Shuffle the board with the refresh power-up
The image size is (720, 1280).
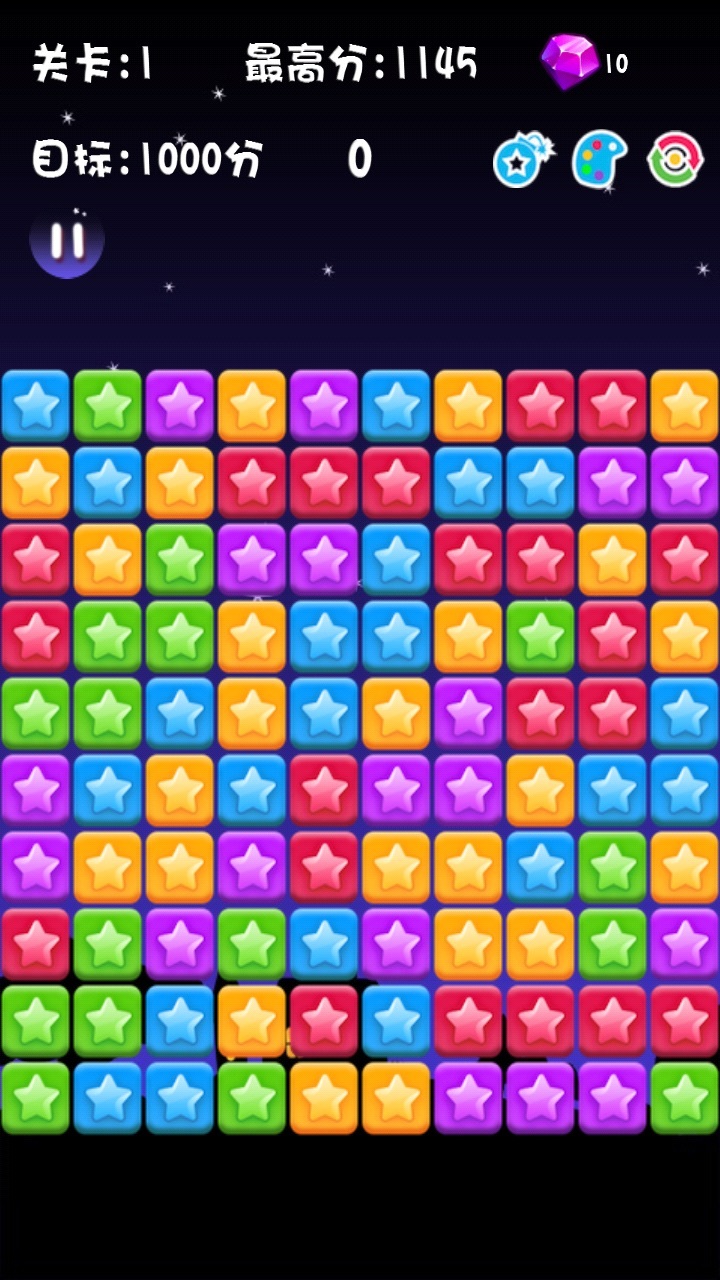click(675, 160)
